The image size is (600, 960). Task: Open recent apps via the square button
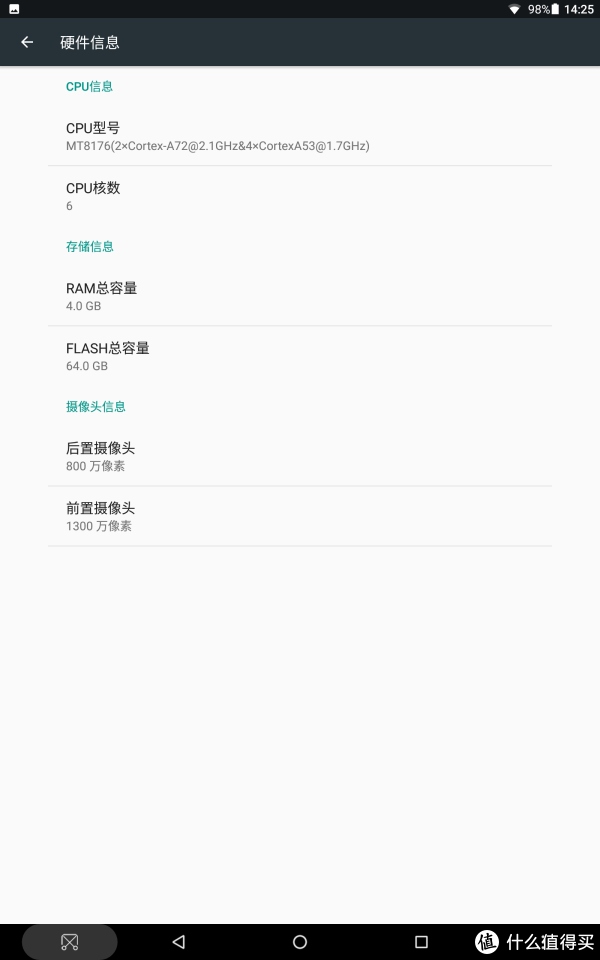point(421,942)
